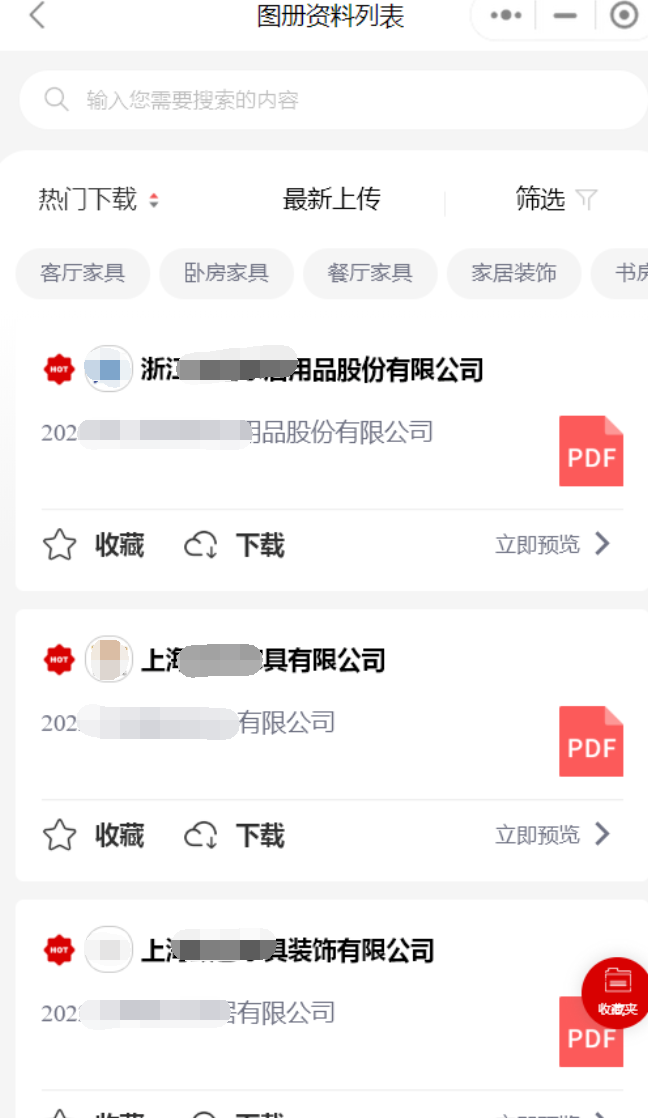Download the 上海 家具有限公司 catalog
Viewport: 648px width, 1118px height.
235,836
